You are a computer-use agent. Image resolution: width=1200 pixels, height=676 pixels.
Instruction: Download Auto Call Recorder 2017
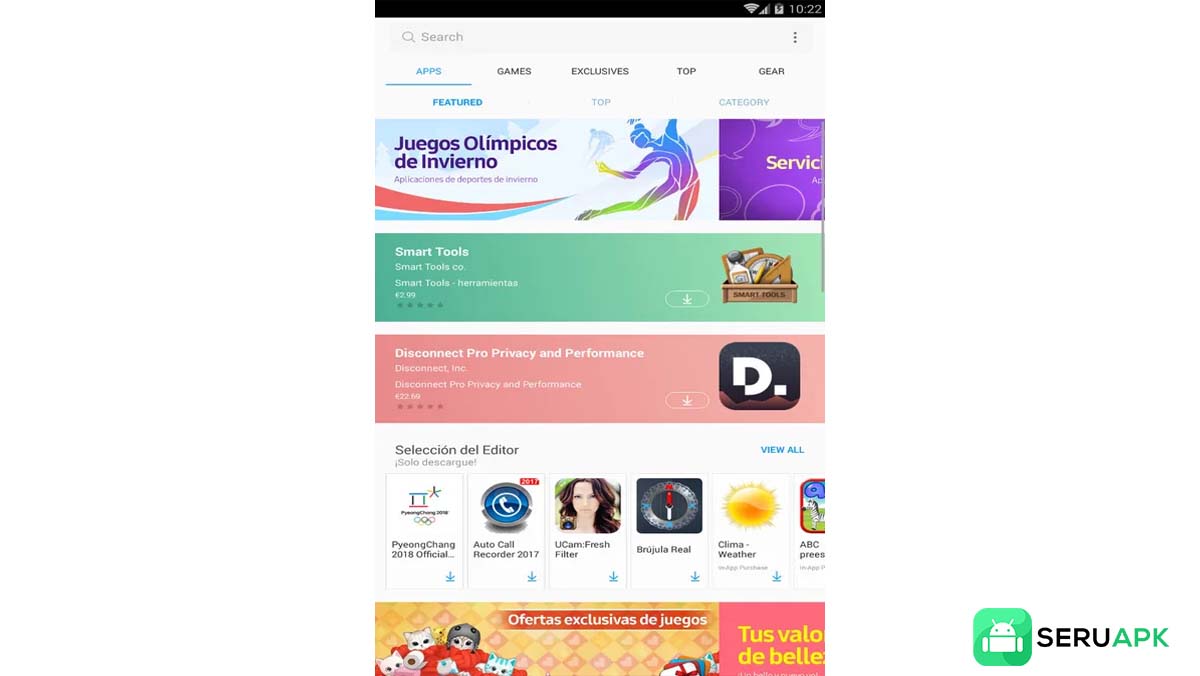(532, 577)
